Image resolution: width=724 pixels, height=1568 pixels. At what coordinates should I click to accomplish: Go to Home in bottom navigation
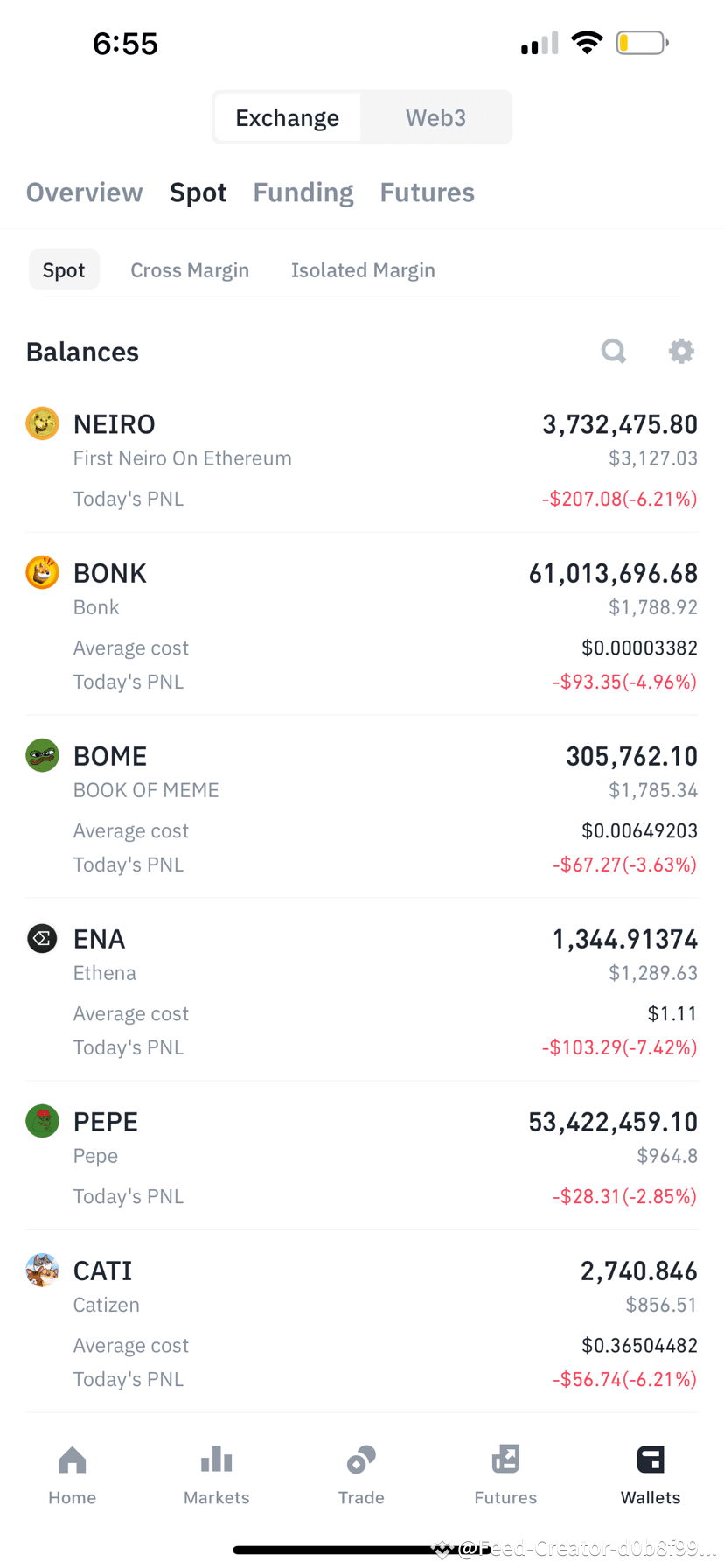(x=73, y=1475)
